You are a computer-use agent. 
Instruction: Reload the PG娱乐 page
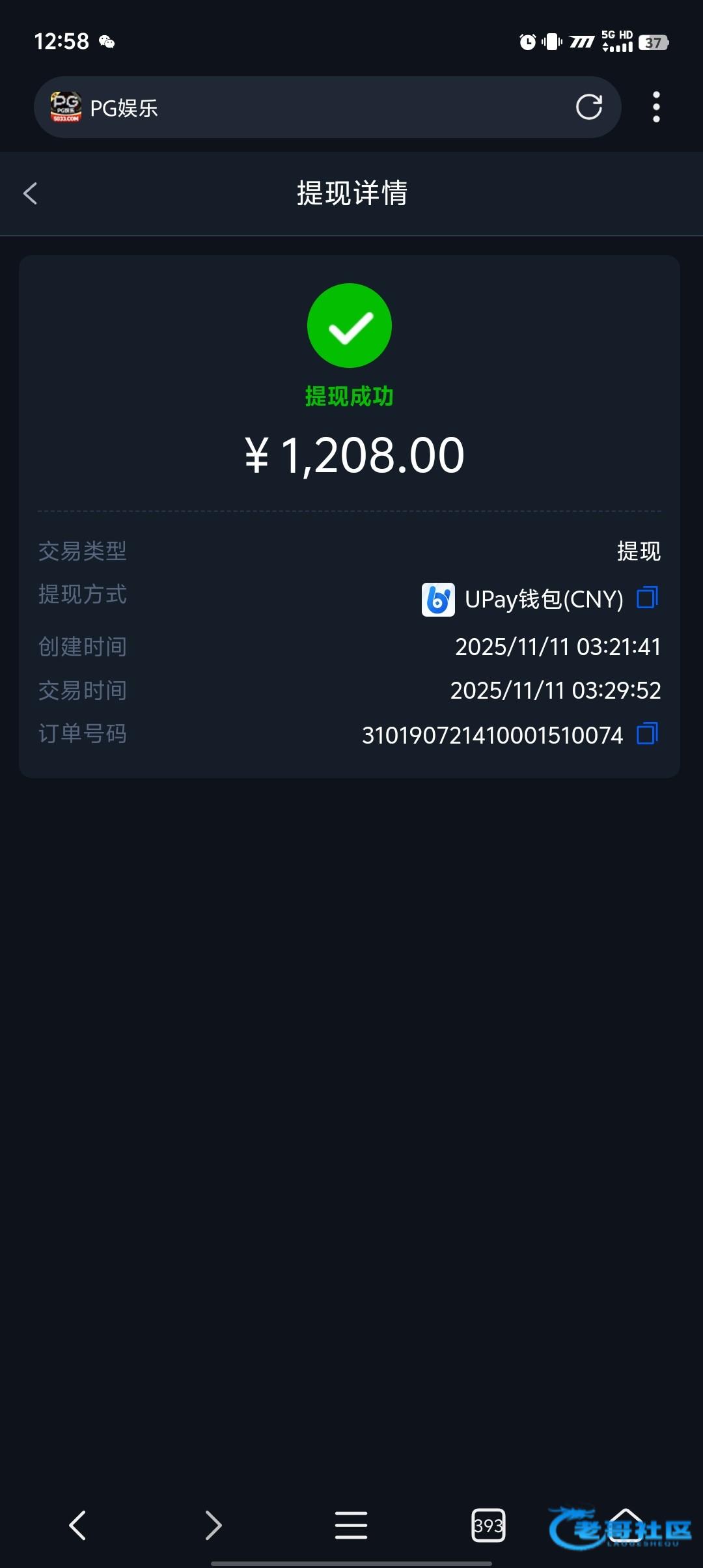tap(588, 107)
